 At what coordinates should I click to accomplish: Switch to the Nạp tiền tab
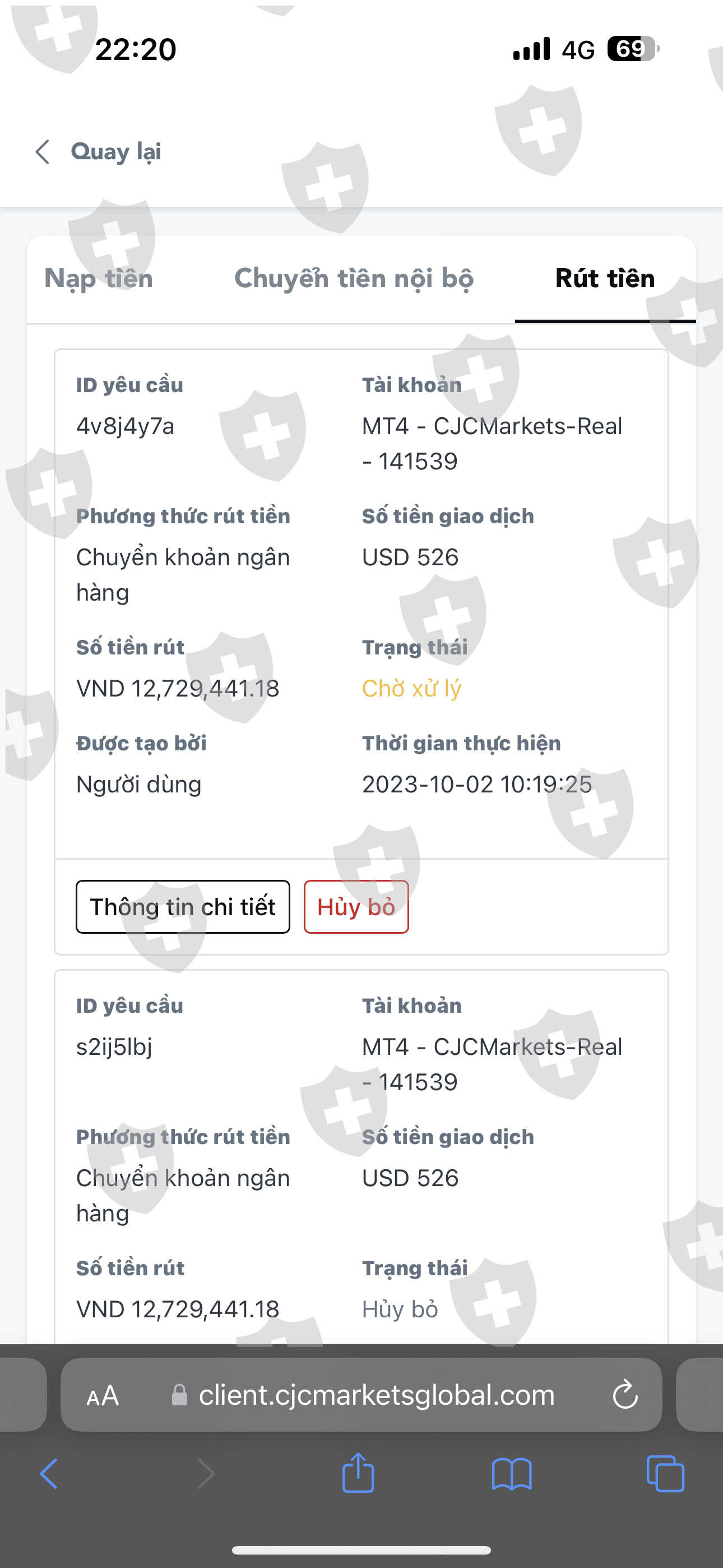click(99, 279)
